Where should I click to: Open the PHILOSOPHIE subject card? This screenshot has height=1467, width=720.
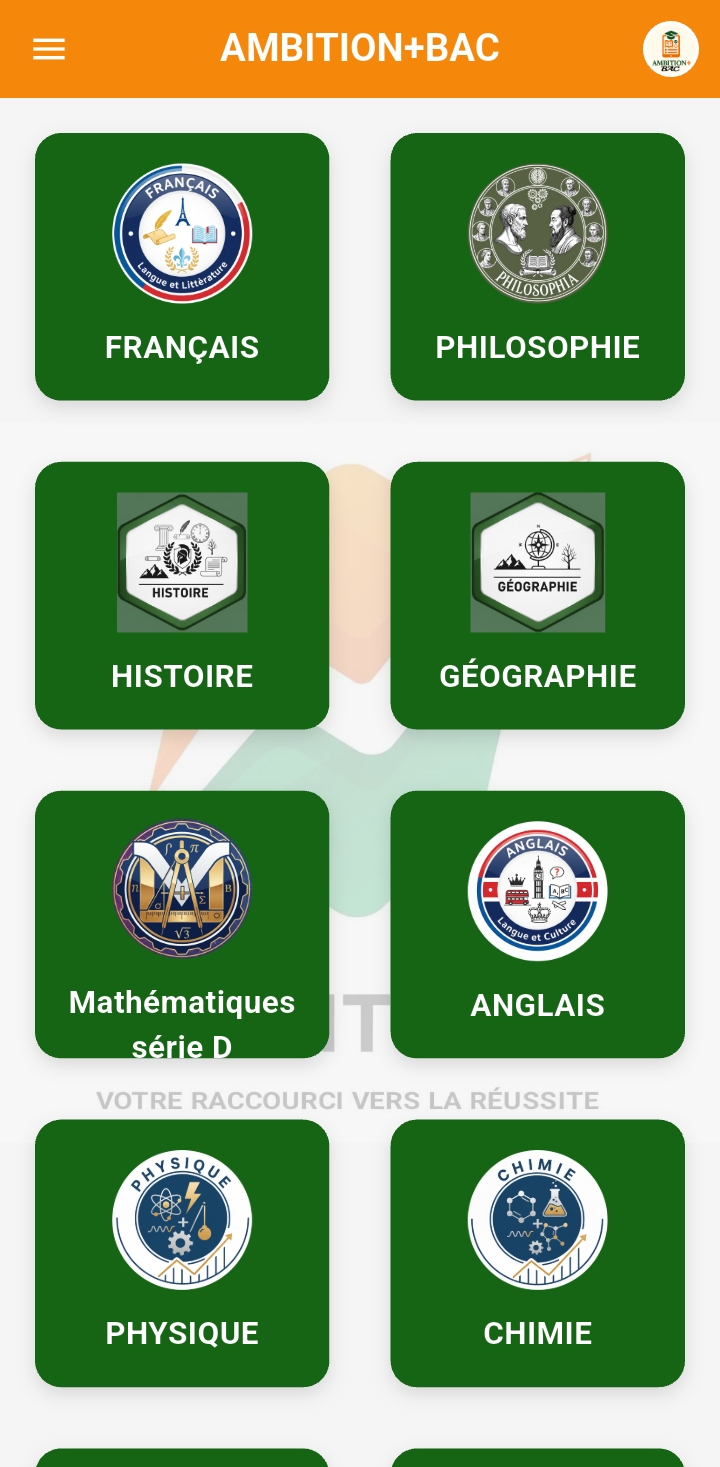click(x=538, y=265)
